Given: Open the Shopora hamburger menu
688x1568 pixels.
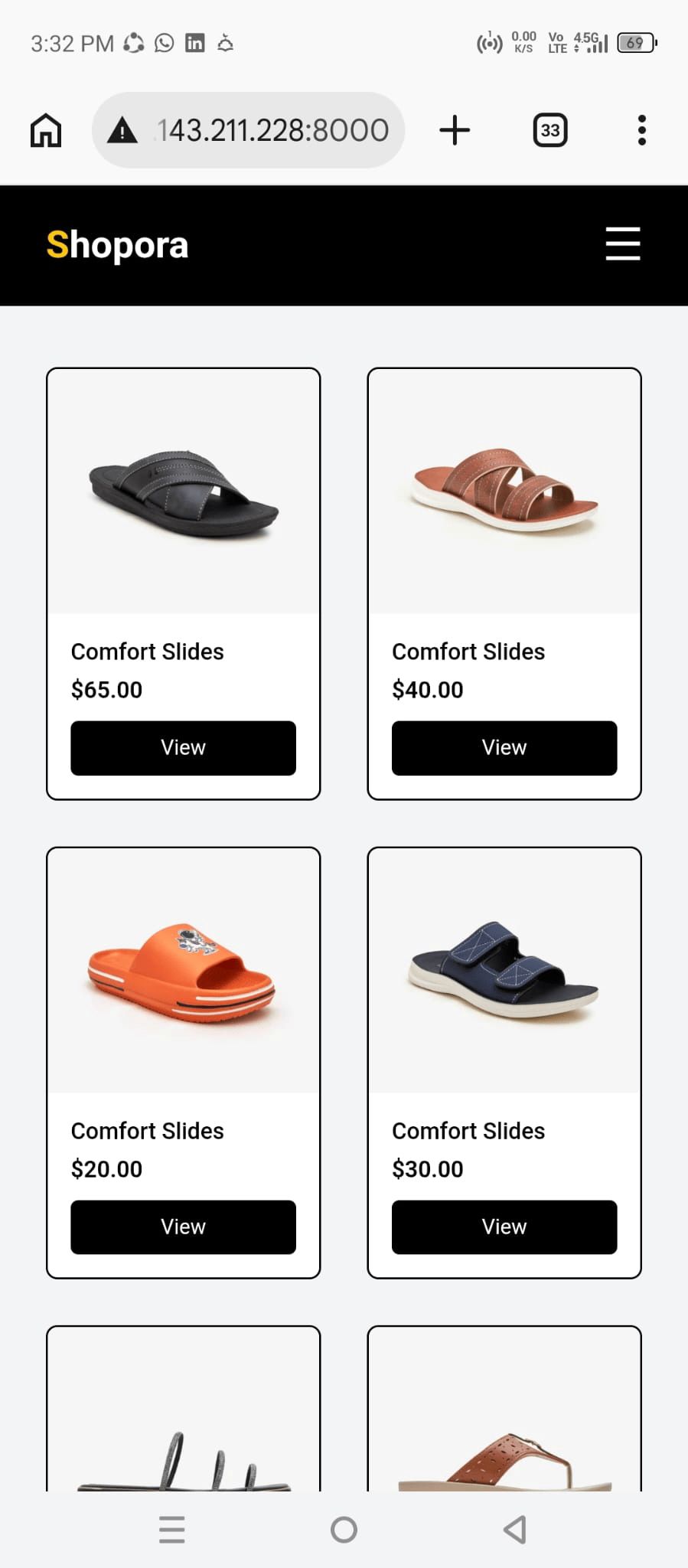Looking at the screenshot, I should [622, 244].
